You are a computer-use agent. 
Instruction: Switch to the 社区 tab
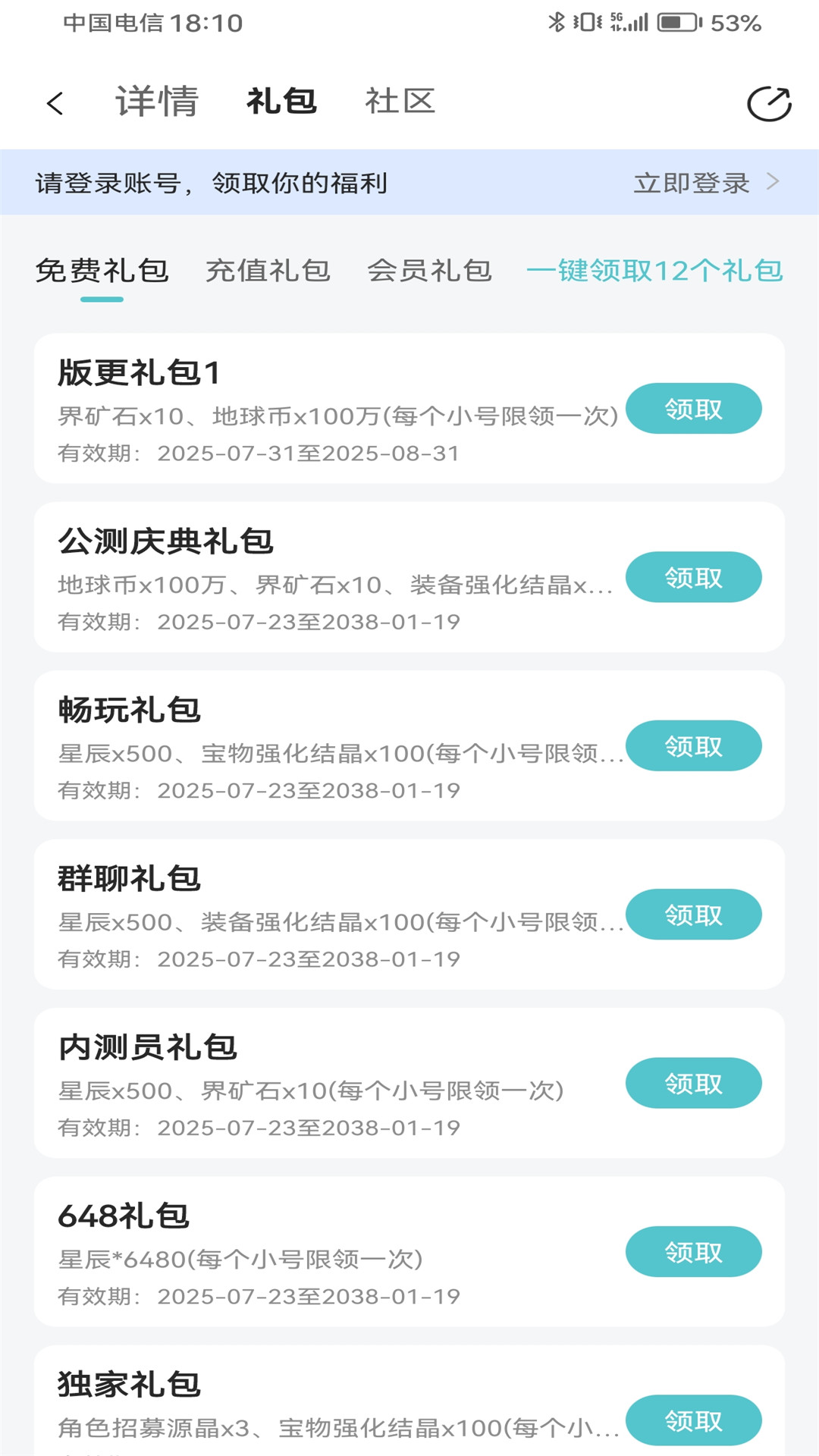click(400, 103)
